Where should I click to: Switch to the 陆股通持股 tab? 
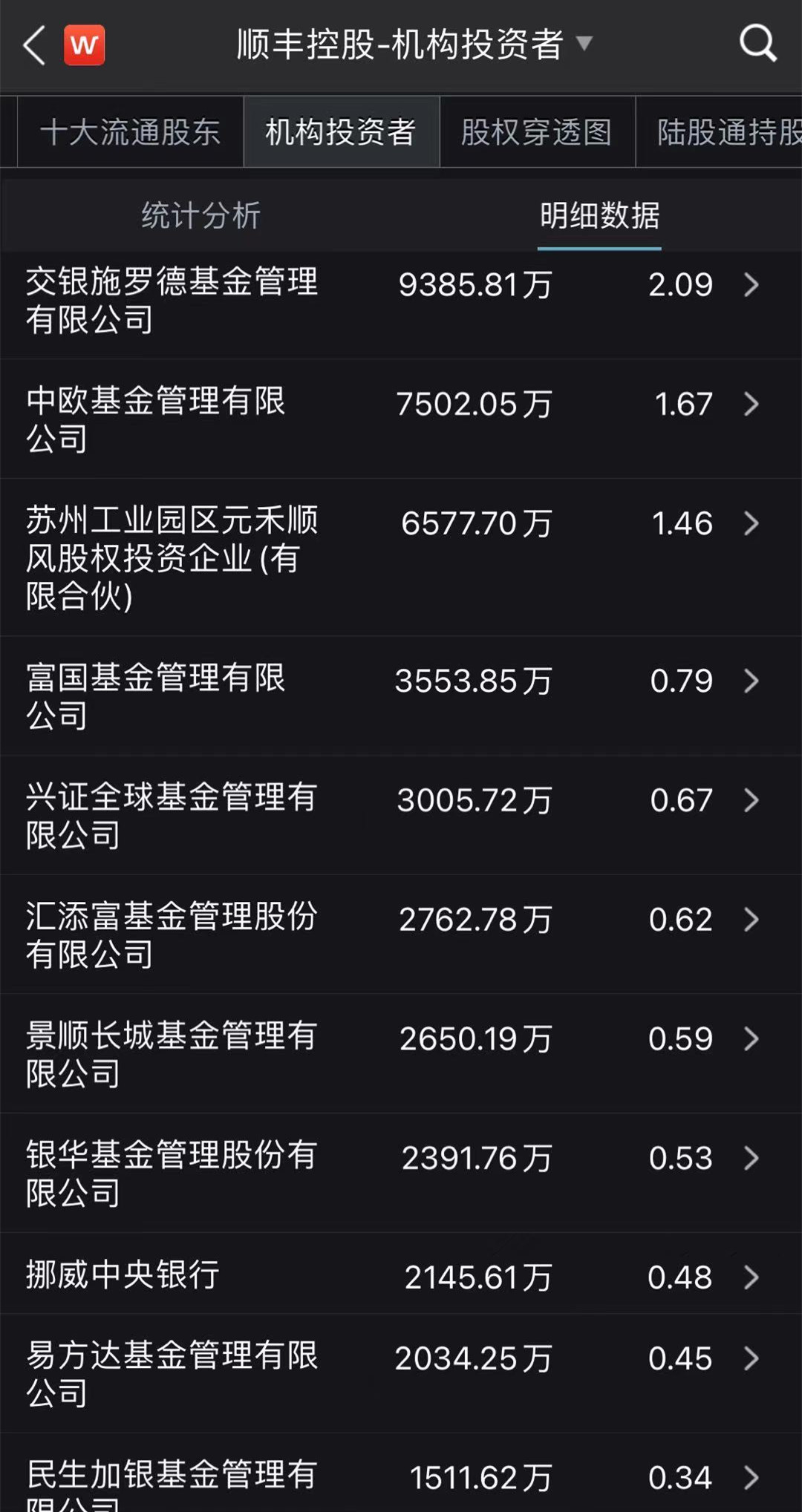(719, 131)
